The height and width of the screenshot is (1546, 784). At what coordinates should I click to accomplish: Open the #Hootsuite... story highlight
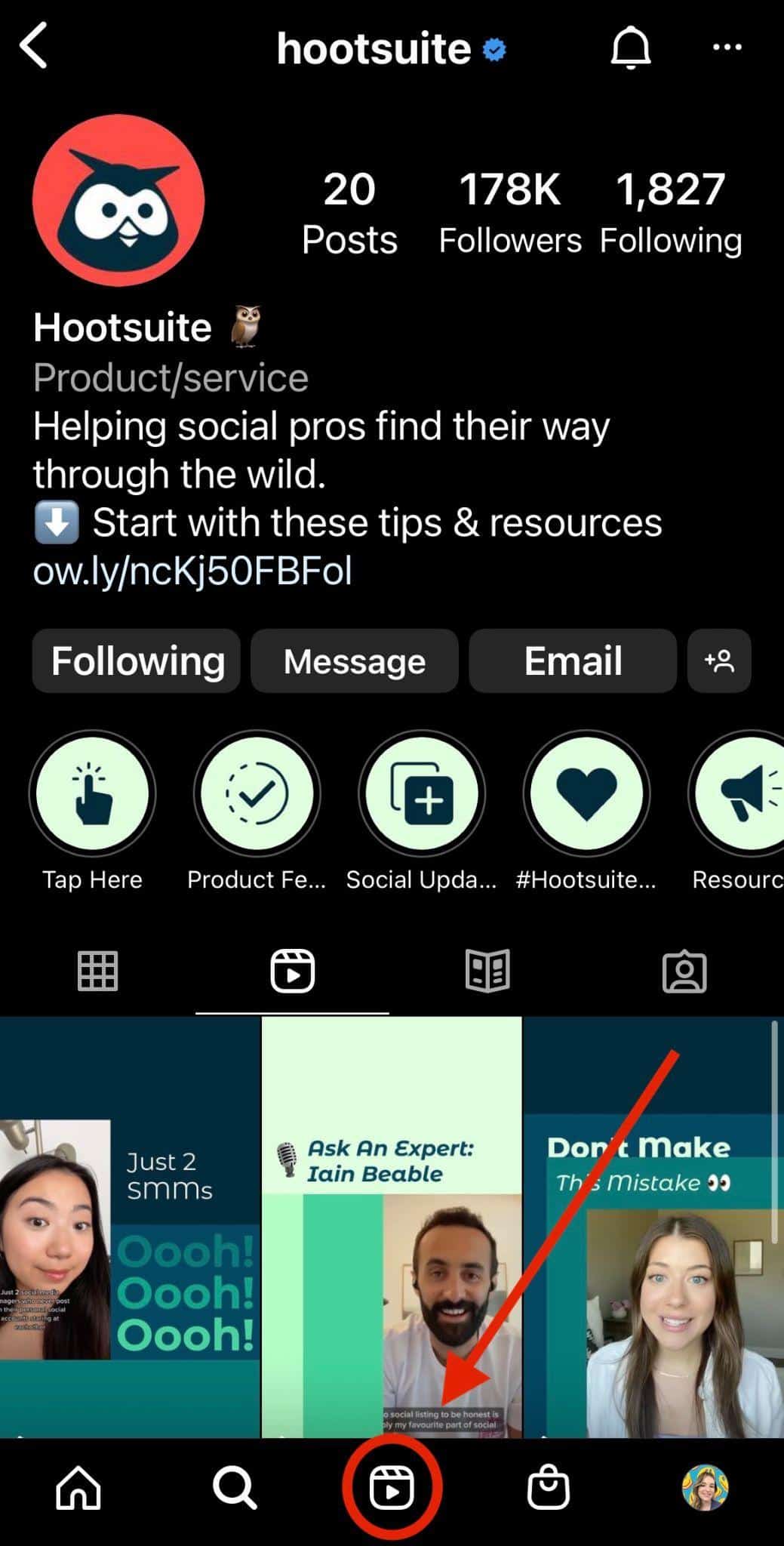pos(586,794)
